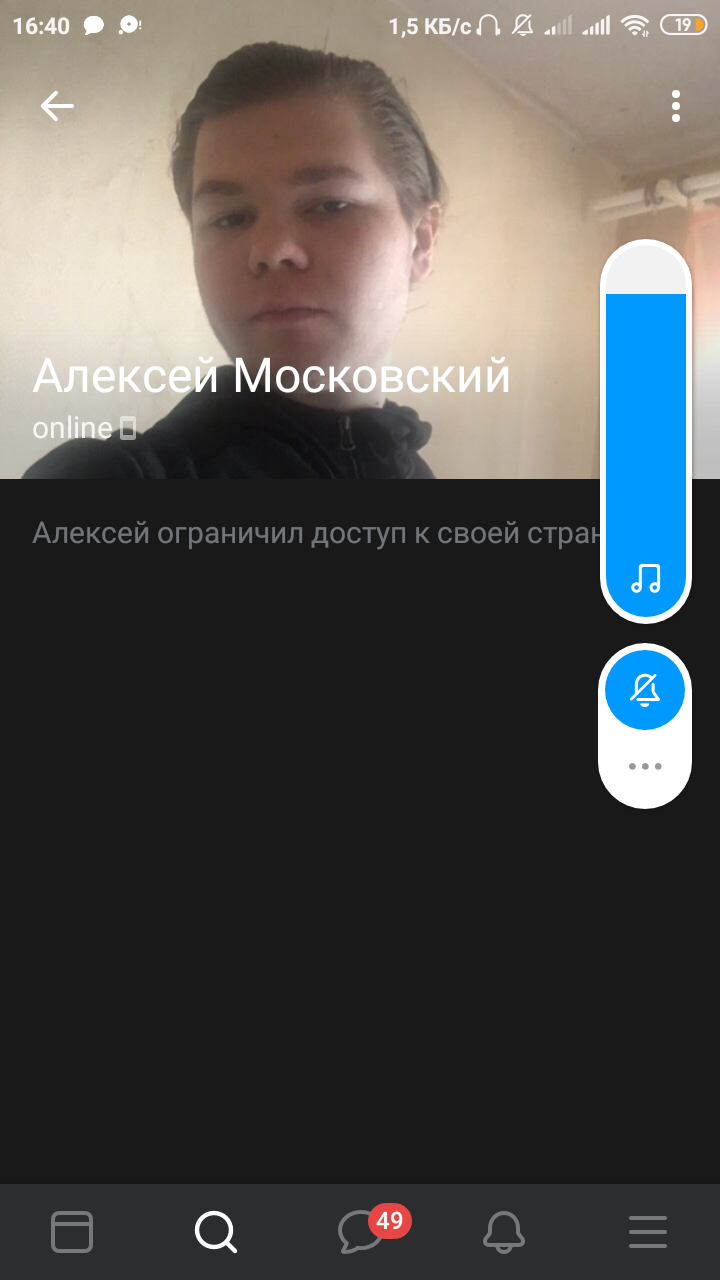Open the search tab
Image resolution: width=720 pixels, height=1280 pixels.
click(x=216, y=1232)
